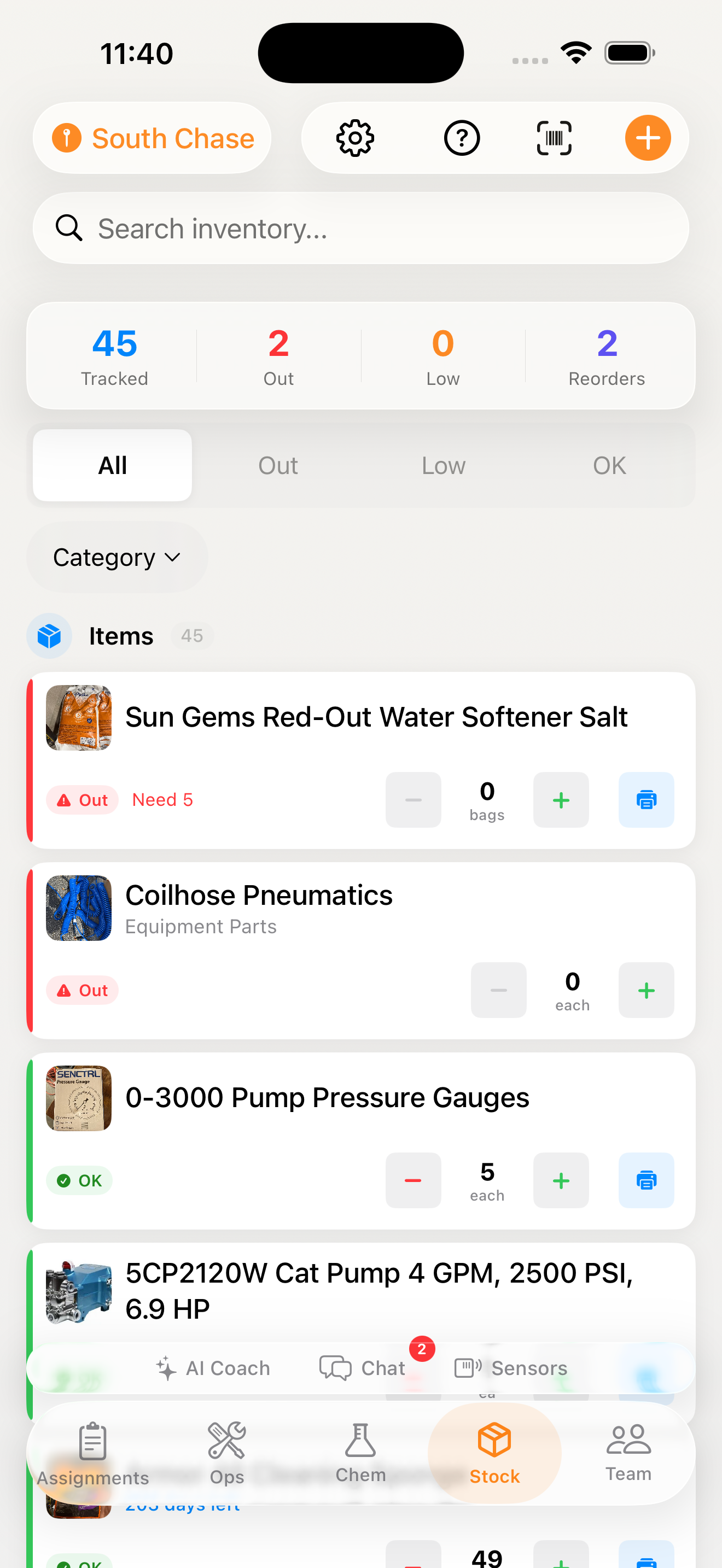Print label for Sun Gems Water Softener Salt
The height and width of the screenshot is (1568, 722).
tap(646, 800)
